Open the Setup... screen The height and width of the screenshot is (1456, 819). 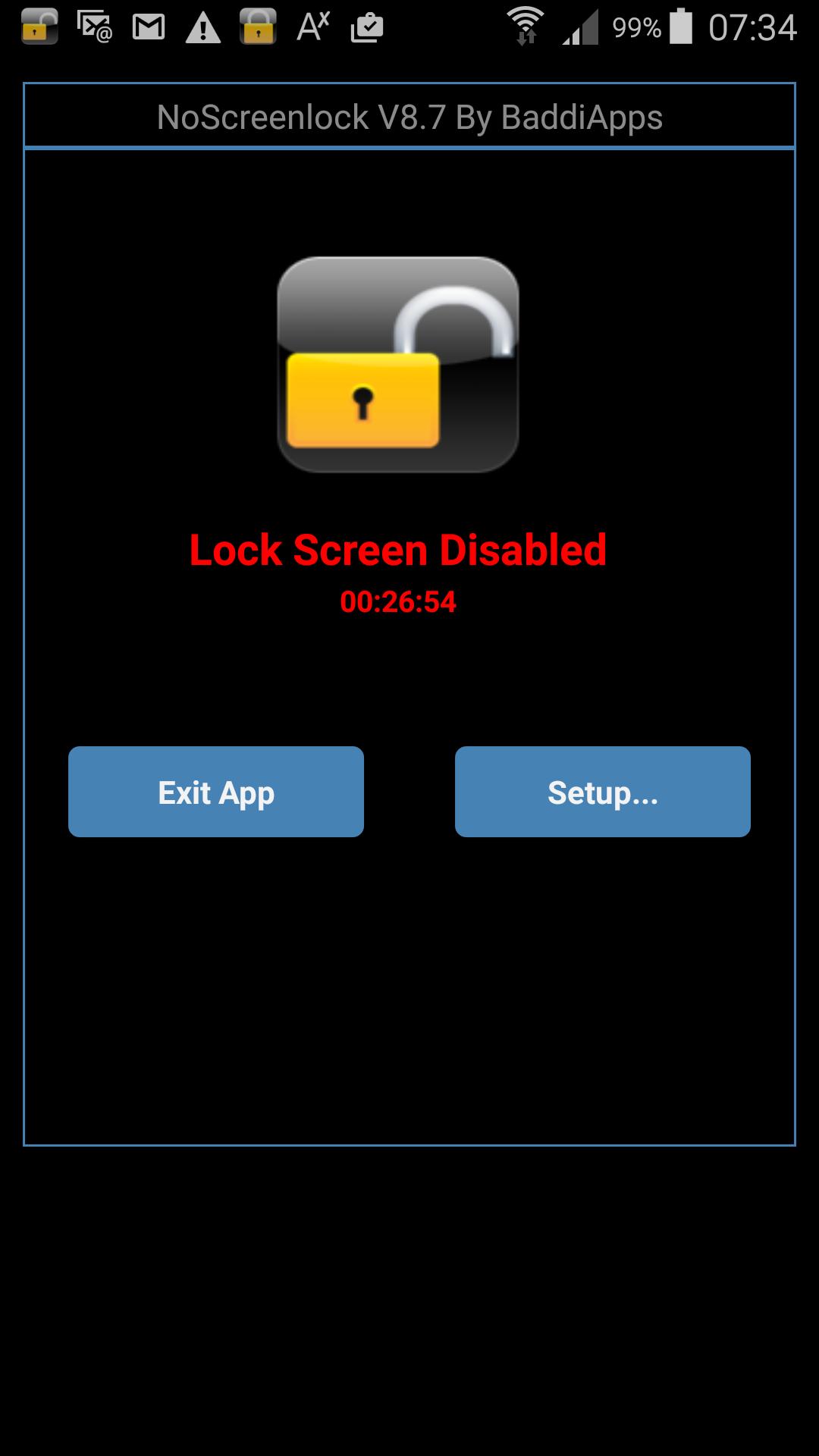[x=602, y=792]
